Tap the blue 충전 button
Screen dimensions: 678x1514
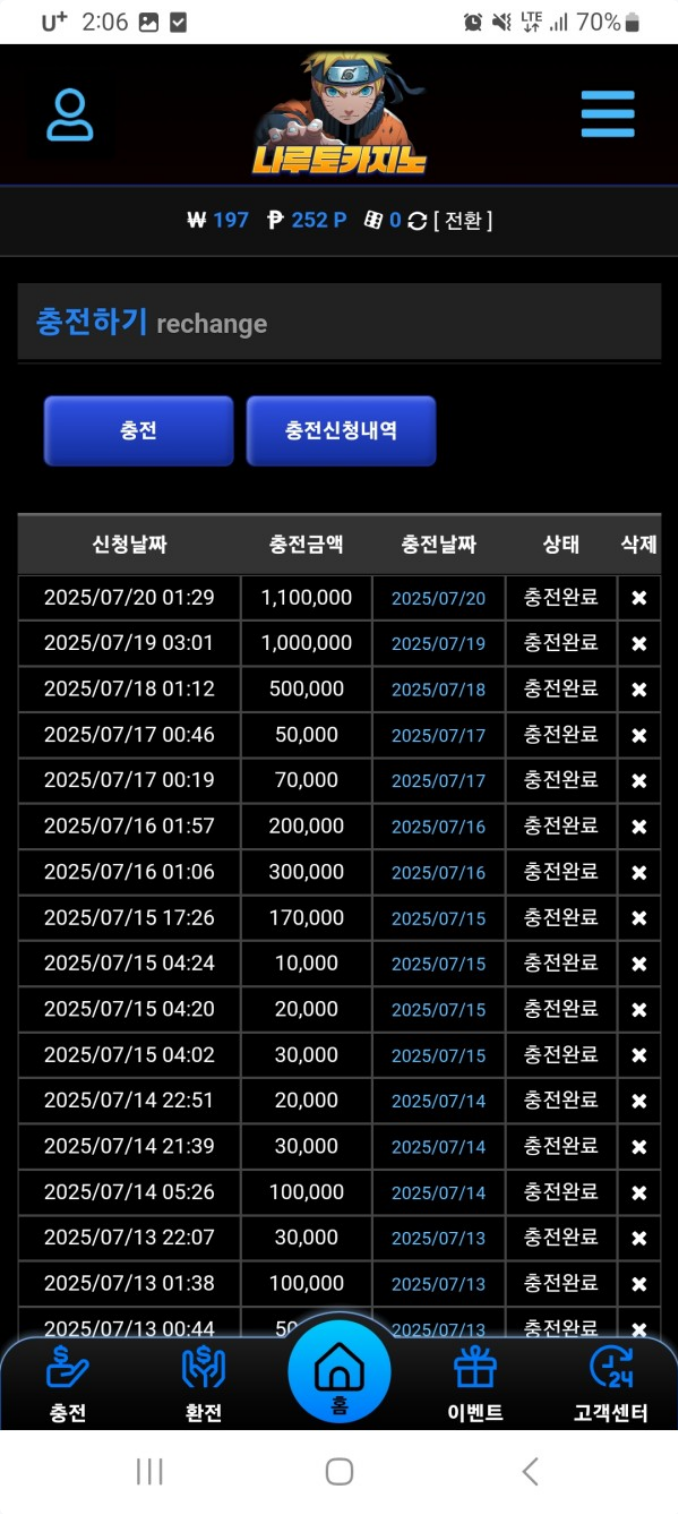[138, 431]
